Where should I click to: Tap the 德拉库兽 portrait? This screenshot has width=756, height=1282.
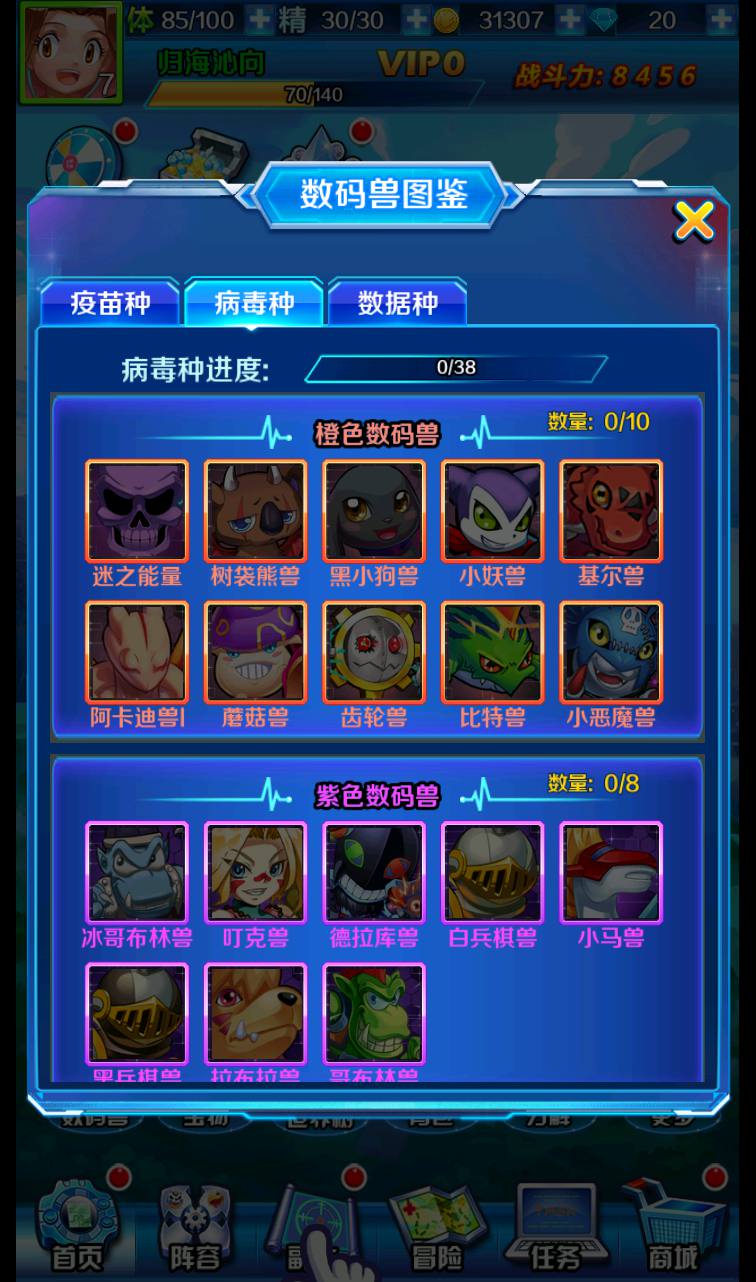pyautogui.click(x=374, y=872)
